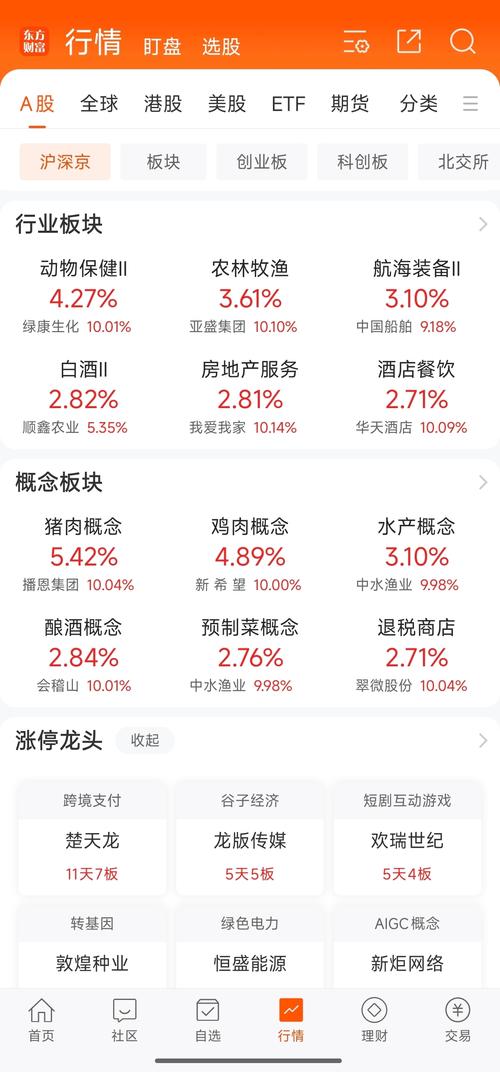The image size is (500, 1072).
Task: Open the more-categories menu icon beside 分类
Action: (x=470, y=104)
